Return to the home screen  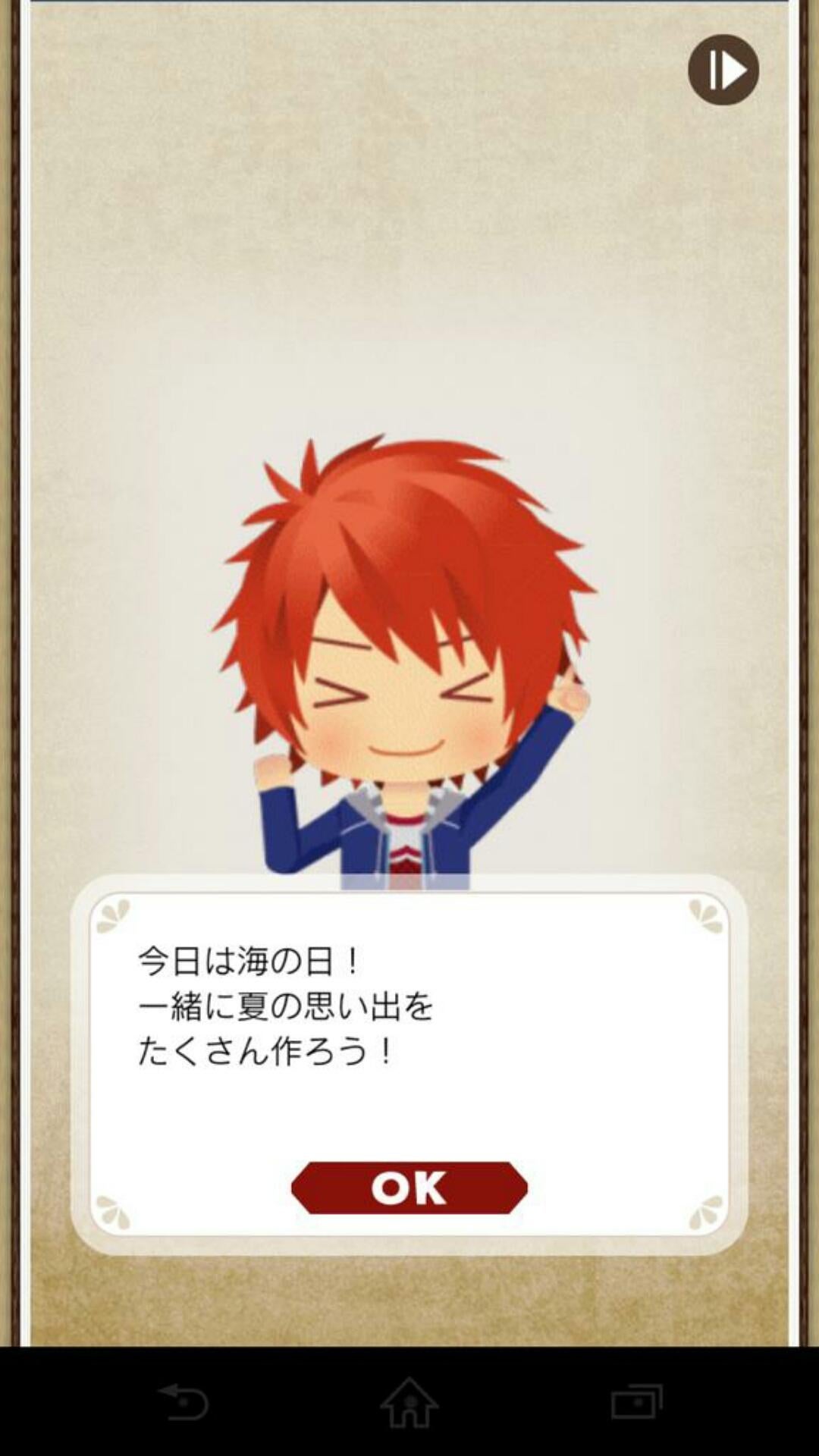point(409,1401)
